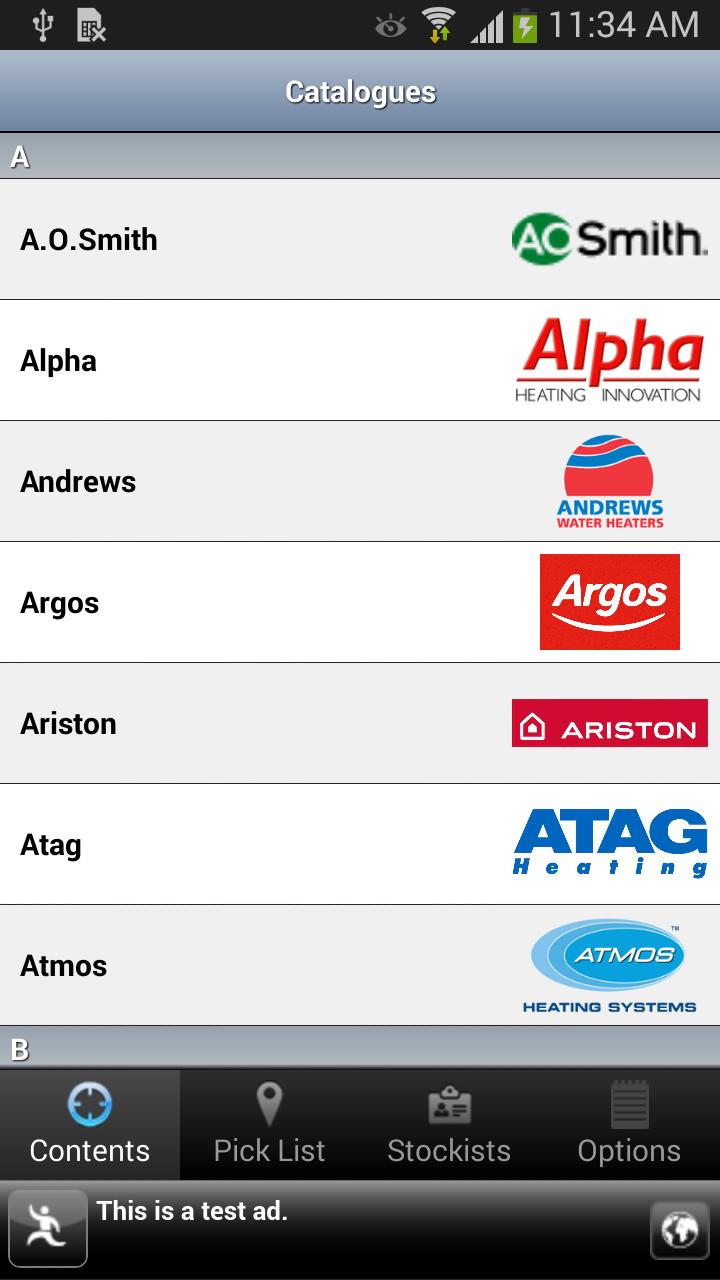Choose the Atag catalogue

tap(360, 844)
